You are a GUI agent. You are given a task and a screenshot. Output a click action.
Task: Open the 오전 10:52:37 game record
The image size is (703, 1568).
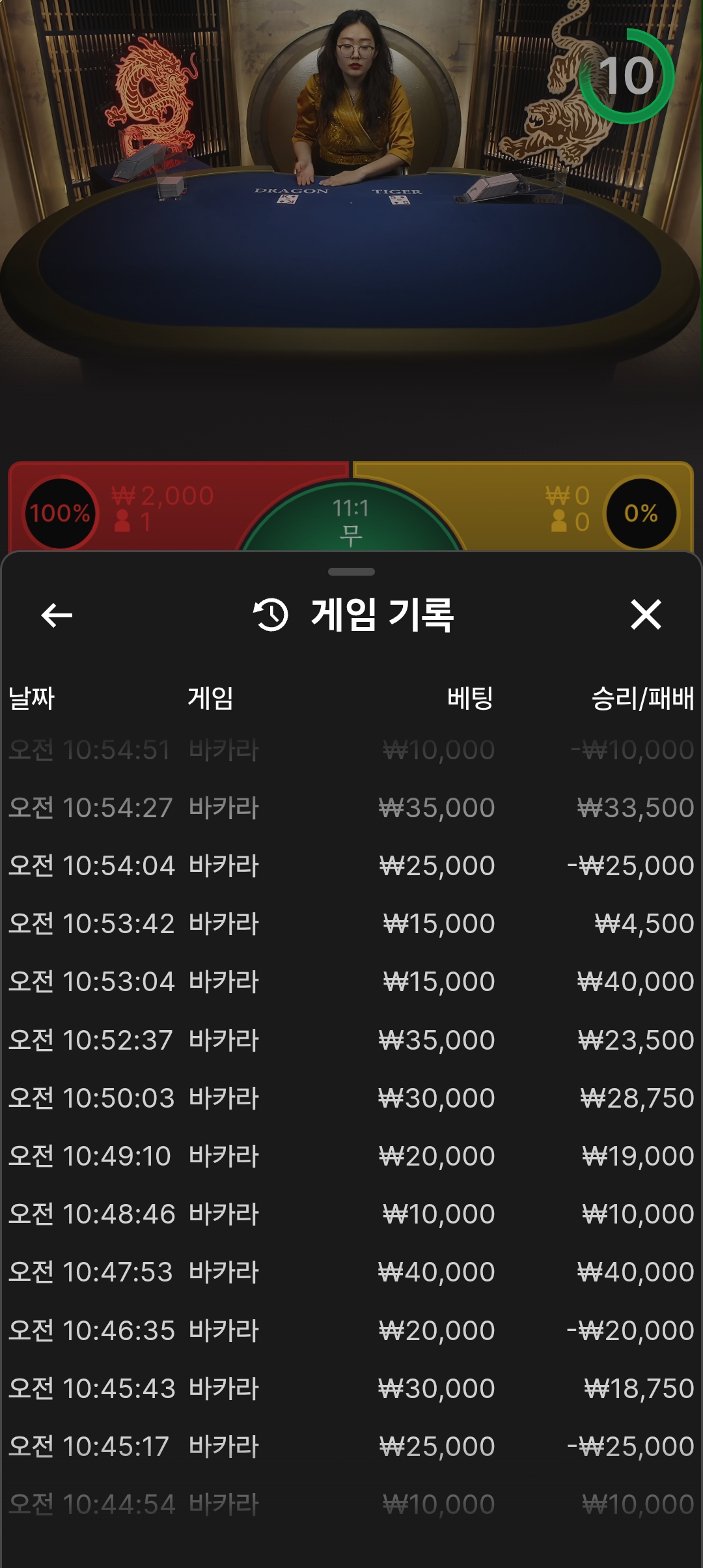[351, 1040]
